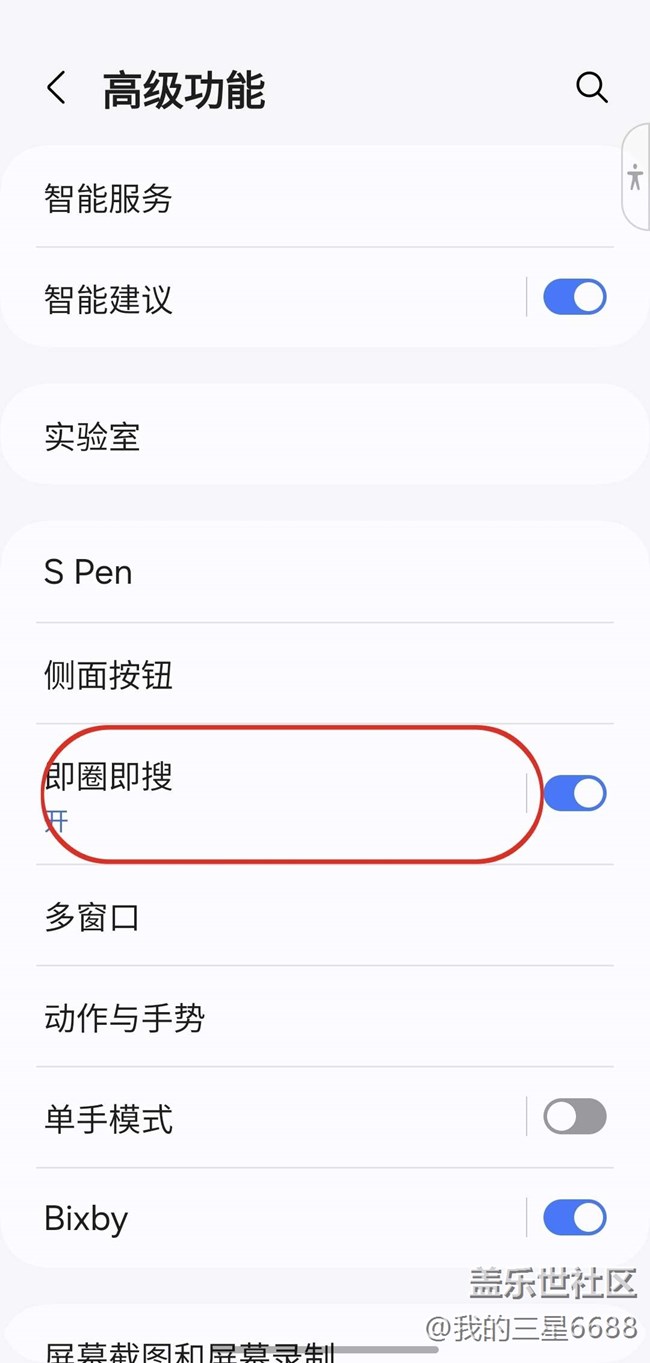Open the search icon
Screen dimensions: 650x1363
coord(591,88)
